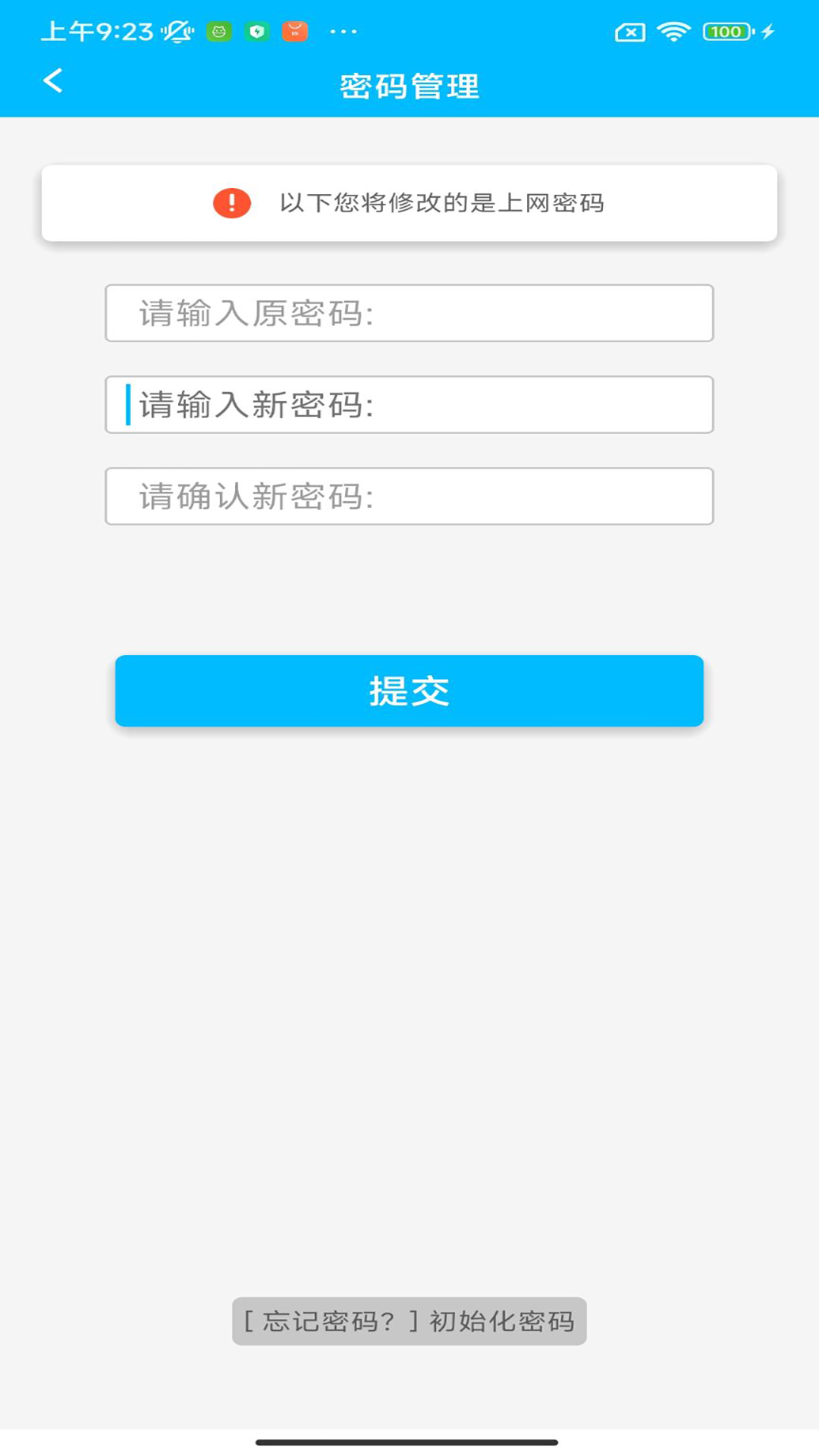The image size is (819, 1456).
Task: Tap the battery 100 indicator
Action: pyautogui.click(x=723, y=32)
